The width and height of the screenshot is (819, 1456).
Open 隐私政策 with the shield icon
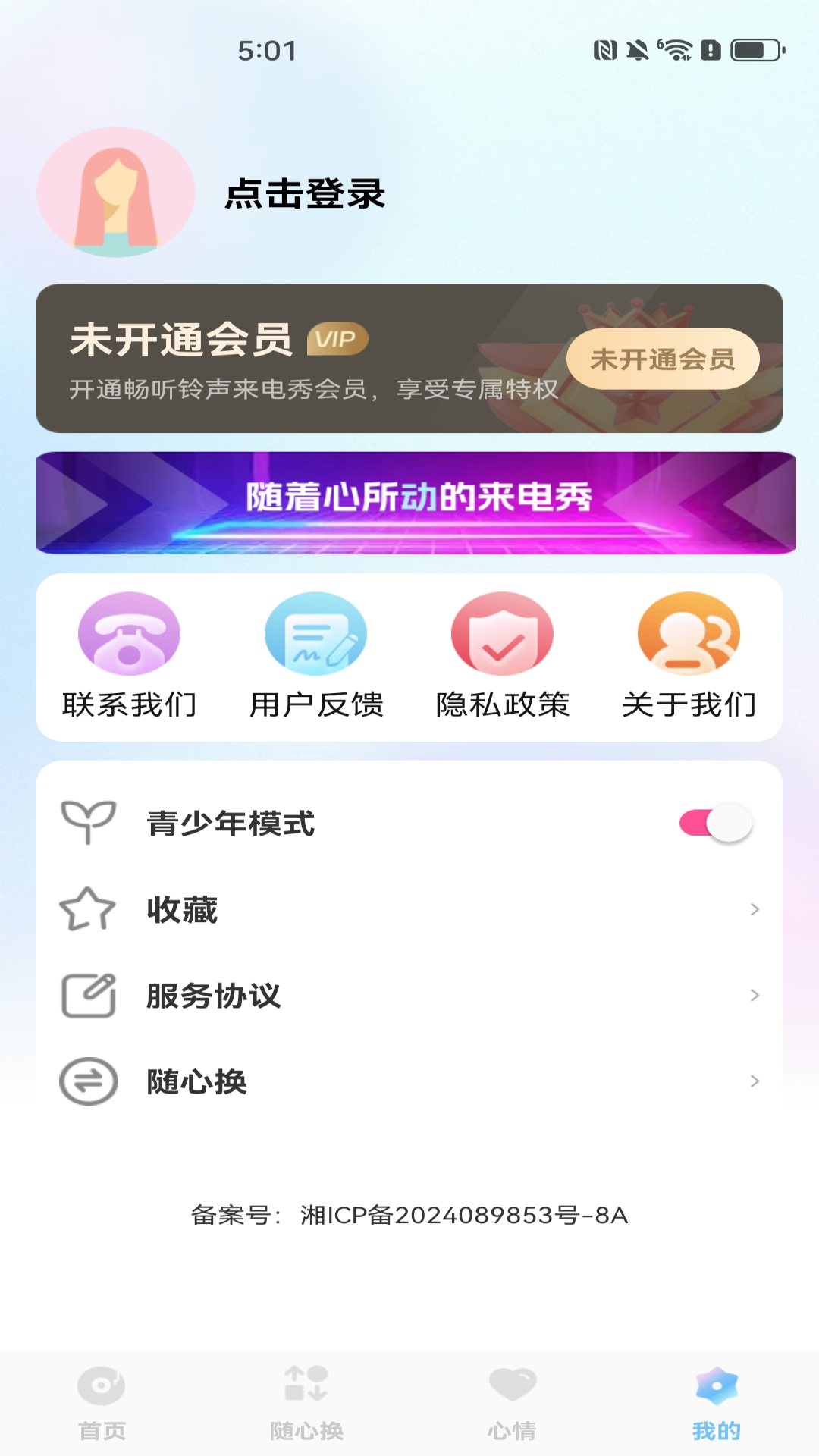[504, 633]
